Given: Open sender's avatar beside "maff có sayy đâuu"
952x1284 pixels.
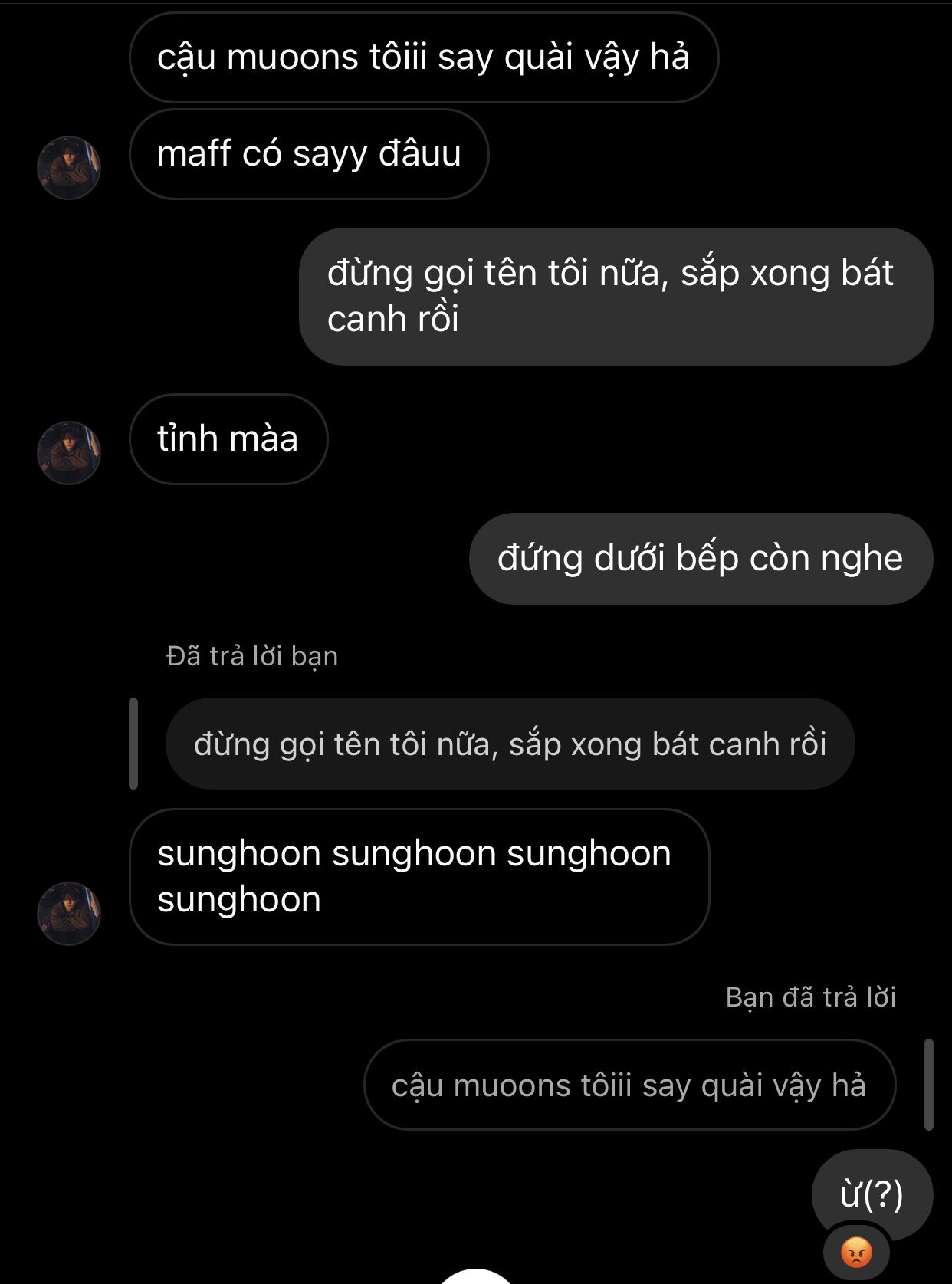Looking at the screenshot, I should tap(69, 168).
